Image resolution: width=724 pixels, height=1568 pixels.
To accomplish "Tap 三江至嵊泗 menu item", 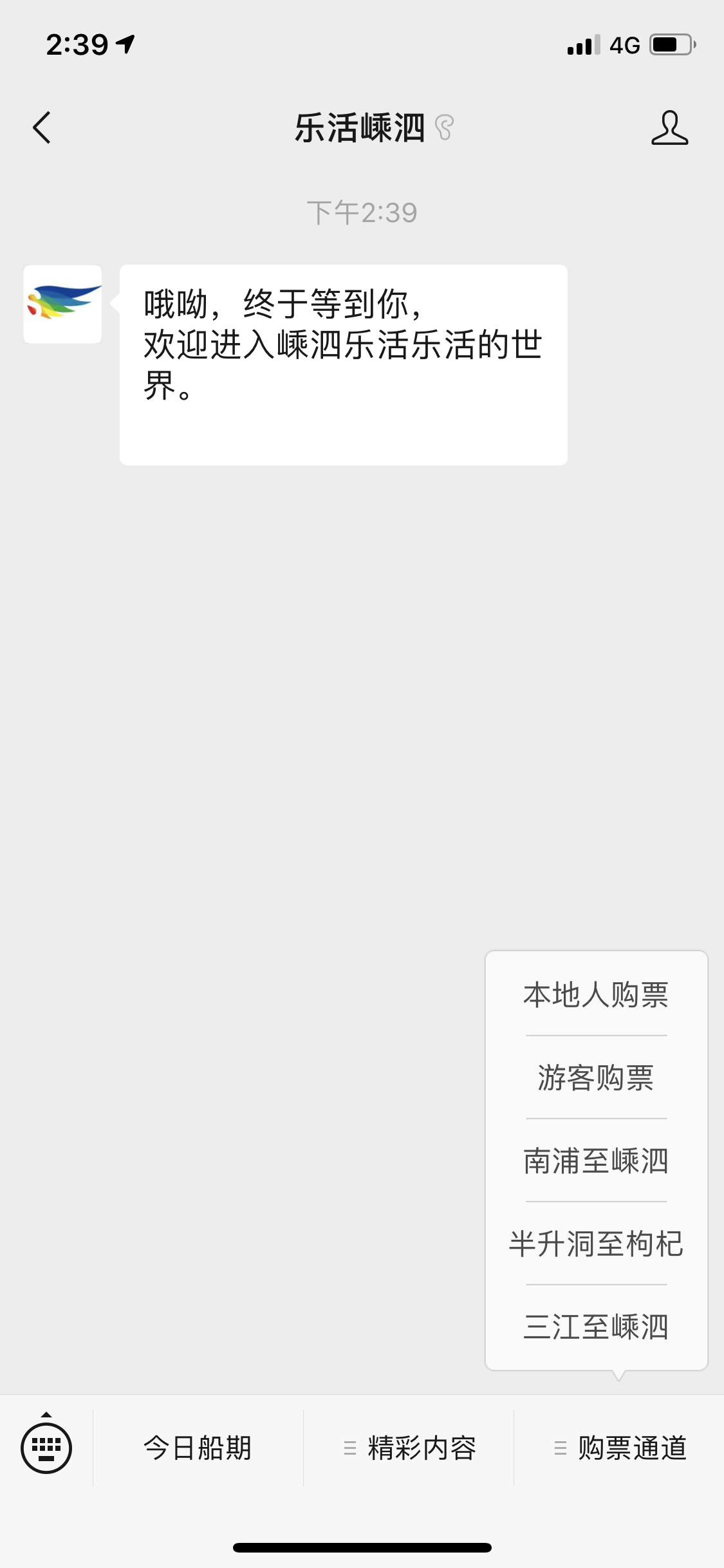I will point(596,1327).
